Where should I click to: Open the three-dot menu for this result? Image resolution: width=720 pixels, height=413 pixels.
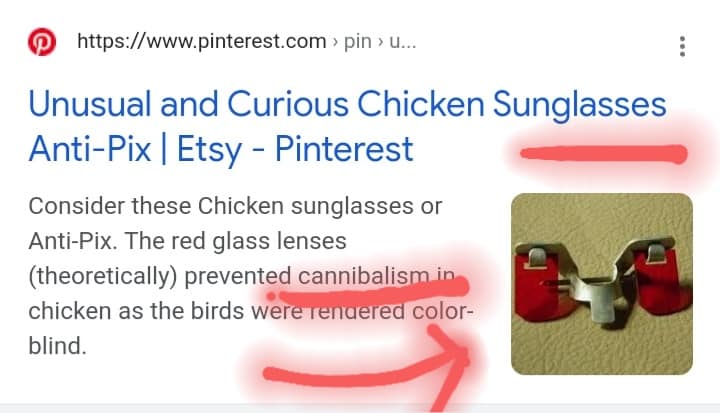[x=682, y=47]
